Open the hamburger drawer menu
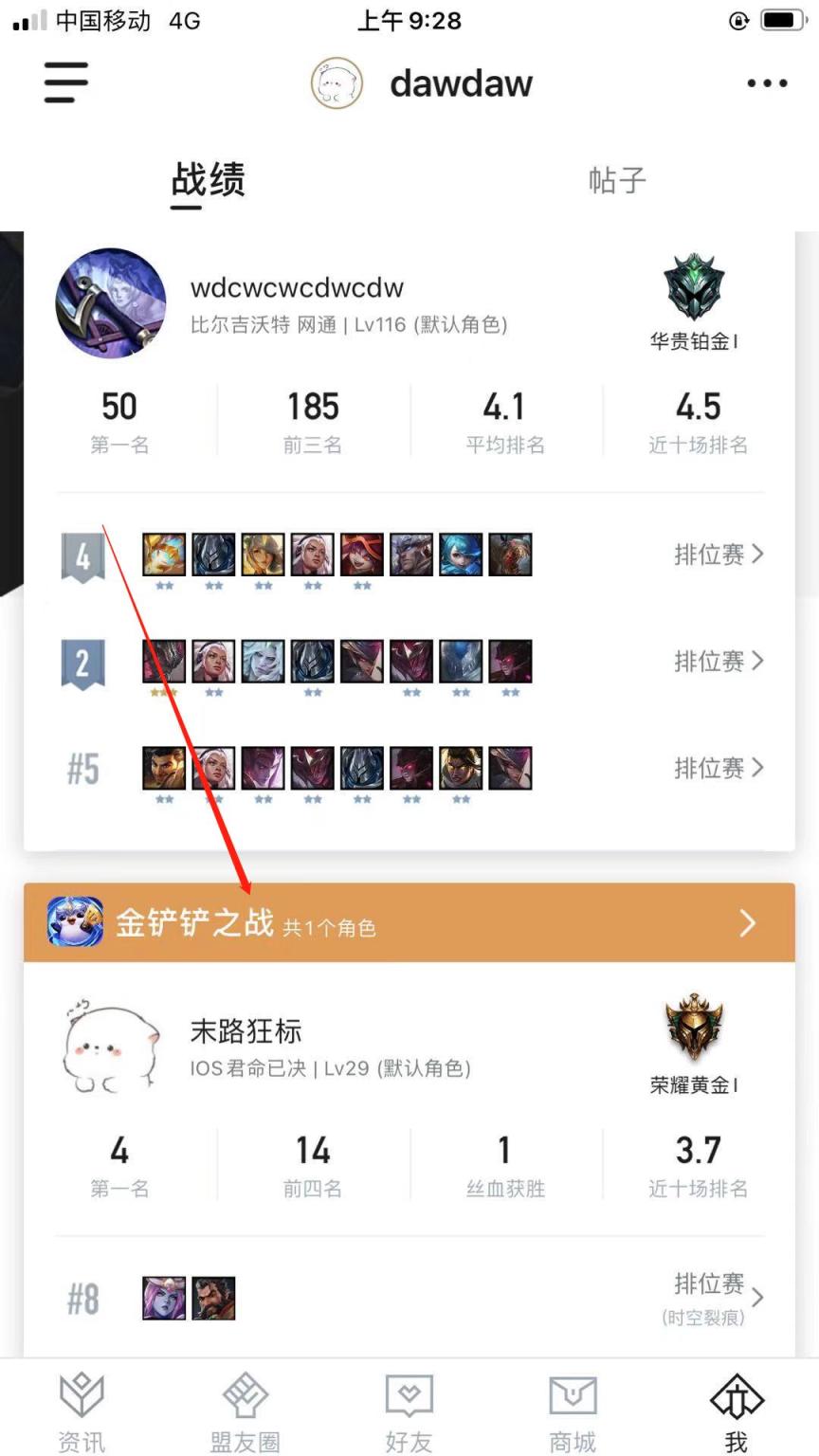The height and width of the screenshot is (1456, 819). (x=65, y=83)
